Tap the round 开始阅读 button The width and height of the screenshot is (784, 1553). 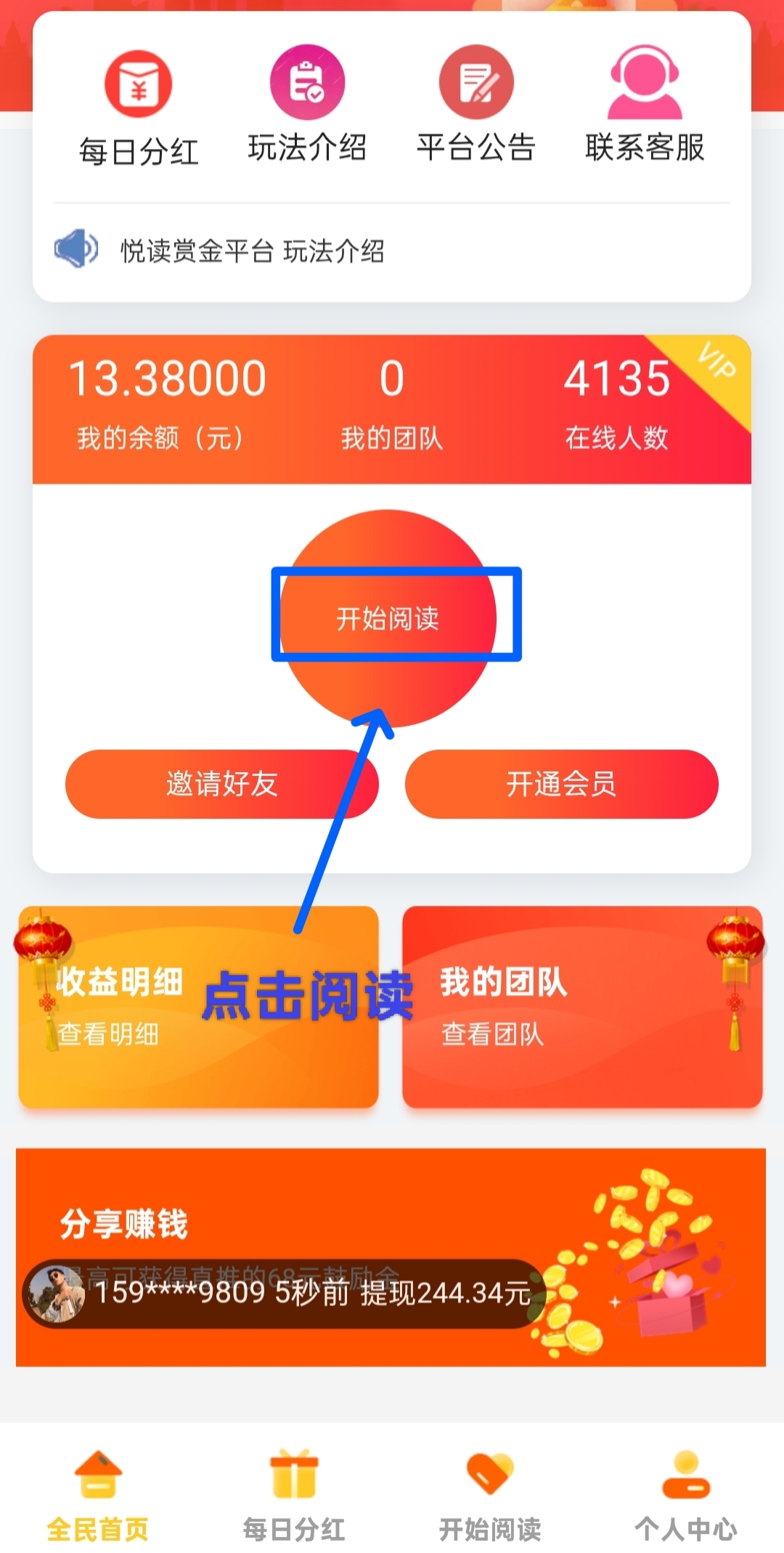click(388, 618)
